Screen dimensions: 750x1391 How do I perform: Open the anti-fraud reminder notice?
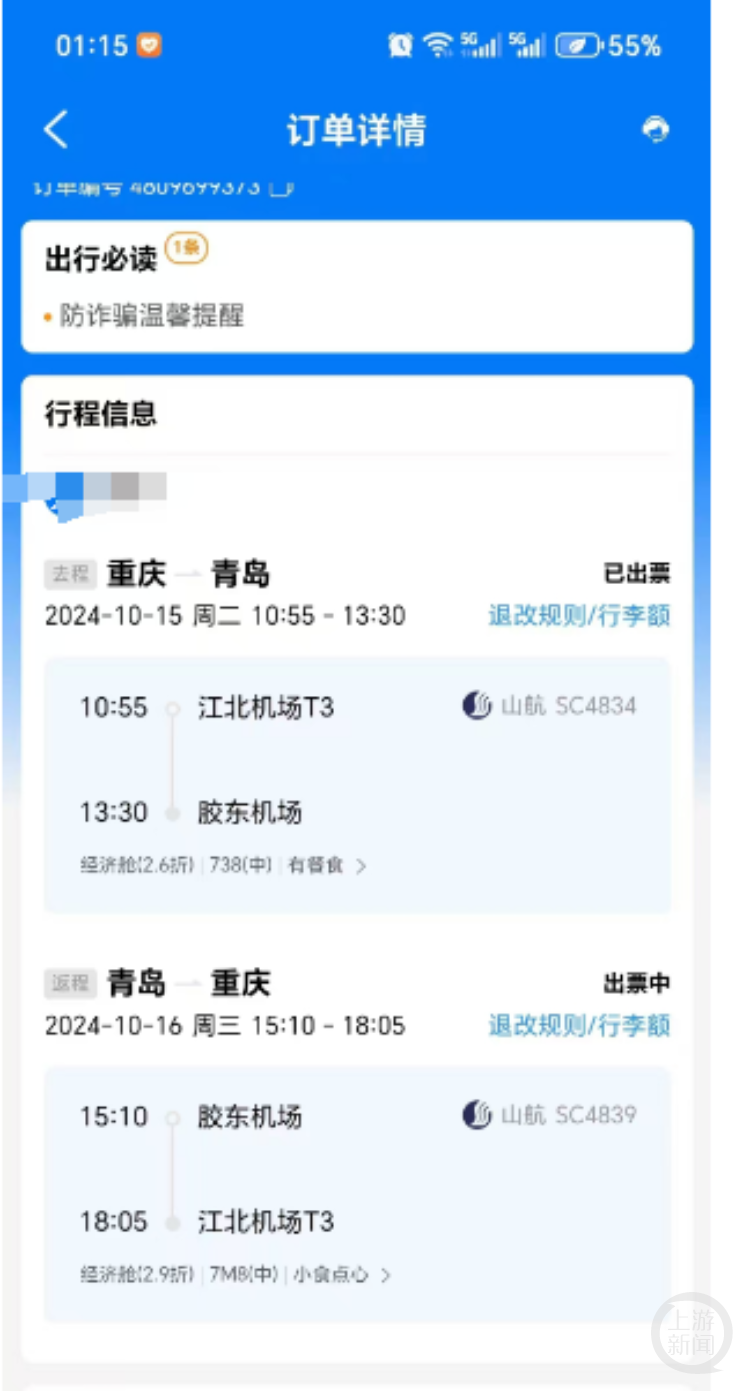click(x=150, y=316)
